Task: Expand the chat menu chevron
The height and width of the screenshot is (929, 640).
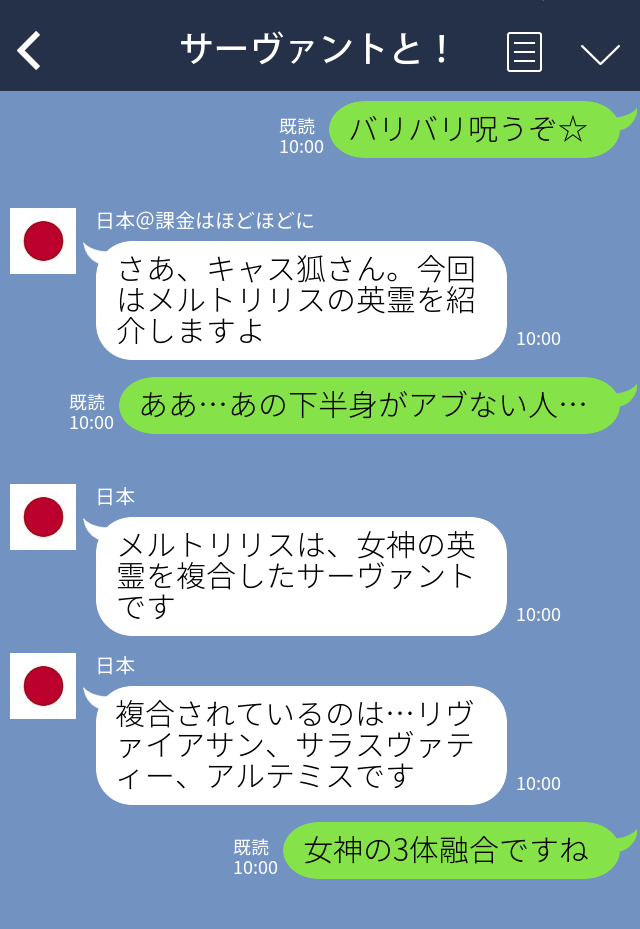Action: [x=600, y=53]
